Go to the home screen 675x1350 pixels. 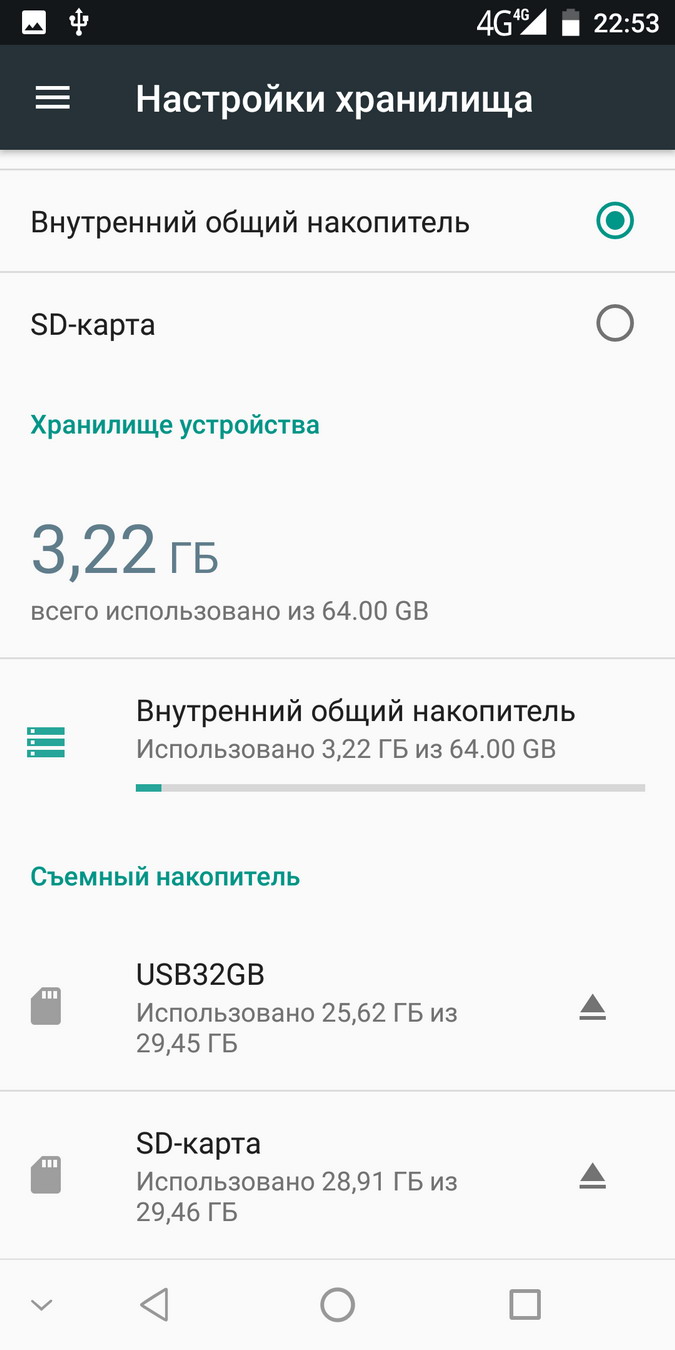337,1304
